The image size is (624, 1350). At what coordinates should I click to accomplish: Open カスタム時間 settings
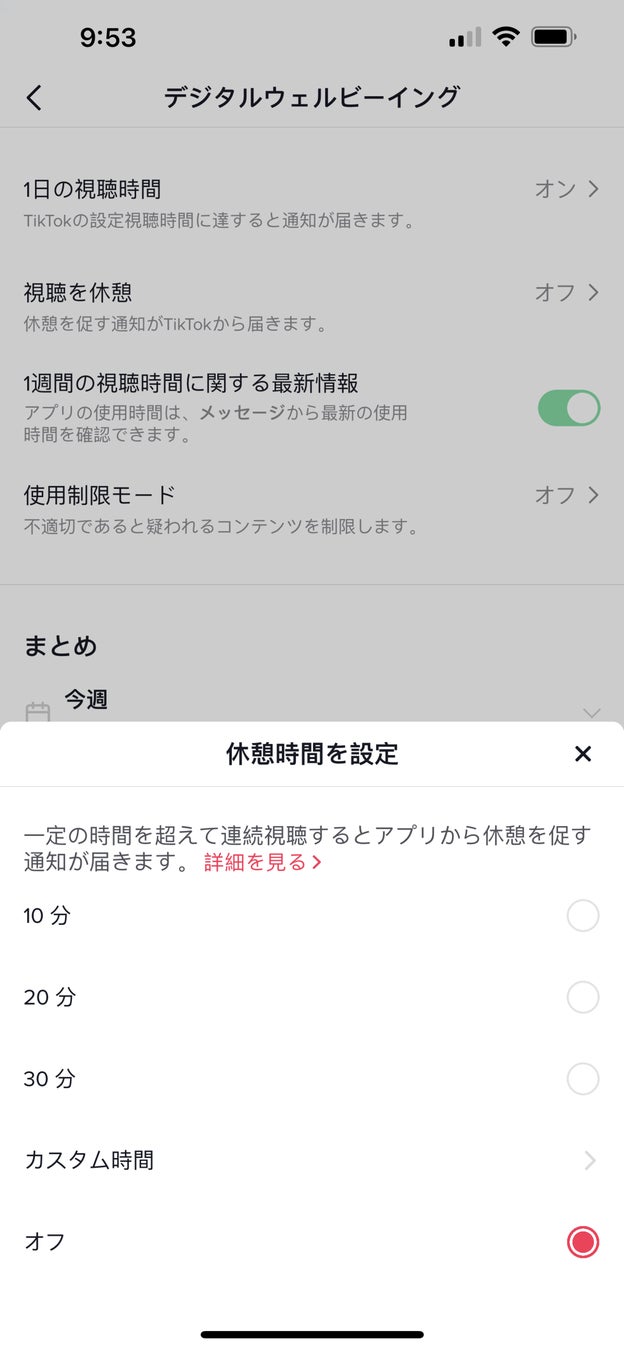click(x=311, y=1160)
